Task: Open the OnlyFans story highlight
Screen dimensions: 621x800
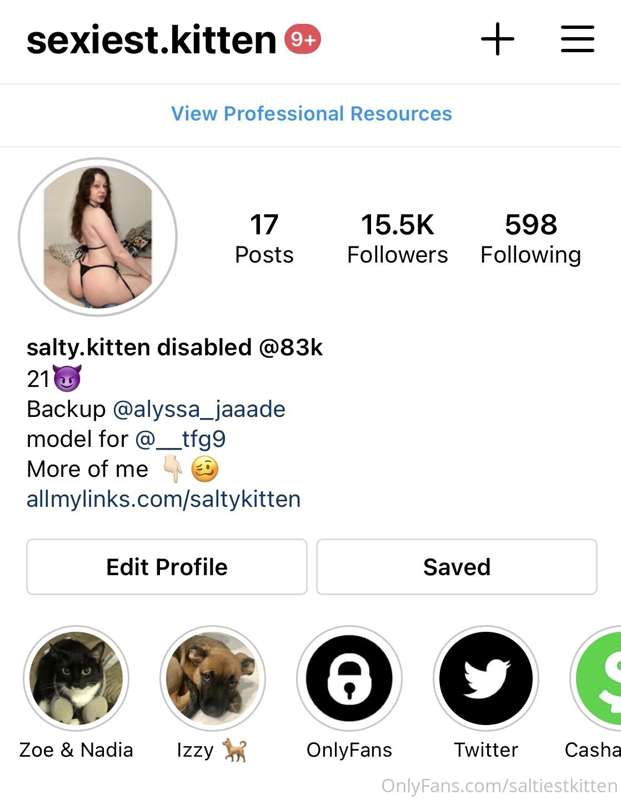Action: point(349,679)
